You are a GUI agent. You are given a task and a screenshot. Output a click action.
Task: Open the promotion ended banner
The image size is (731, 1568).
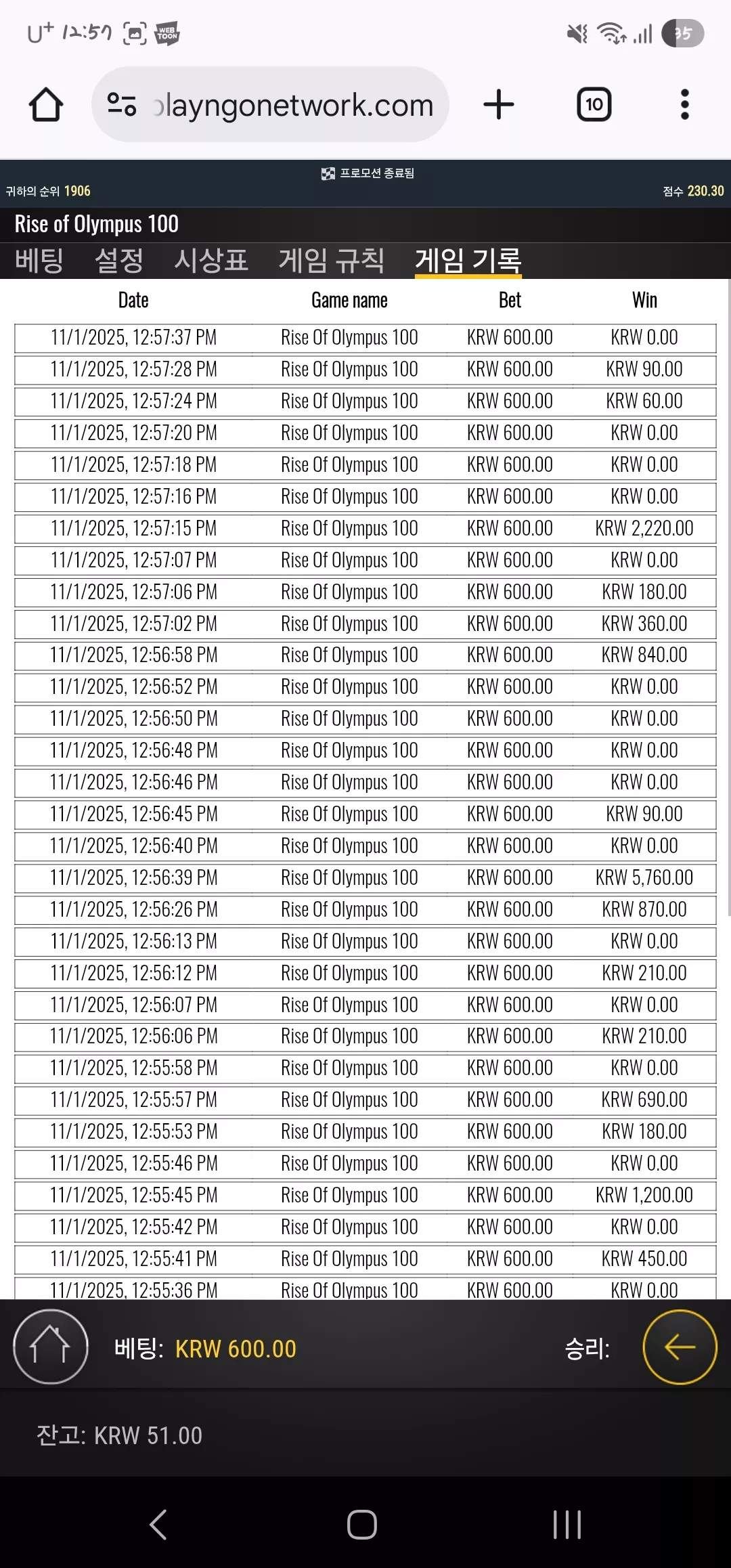368,173
